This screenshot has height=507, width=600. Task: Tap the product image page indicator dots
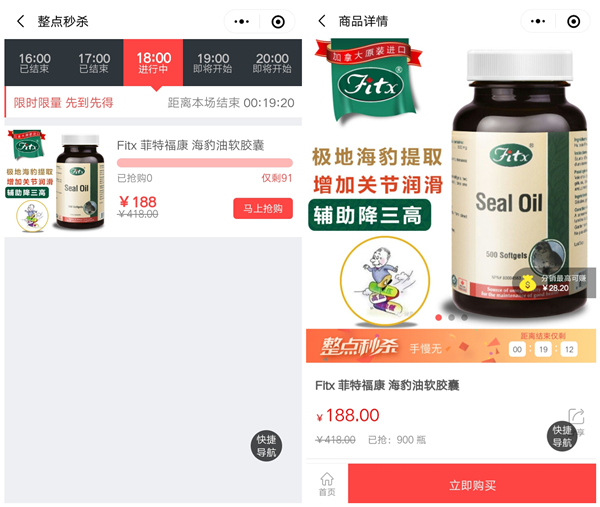pyautogui.click(x=451, y=317)
